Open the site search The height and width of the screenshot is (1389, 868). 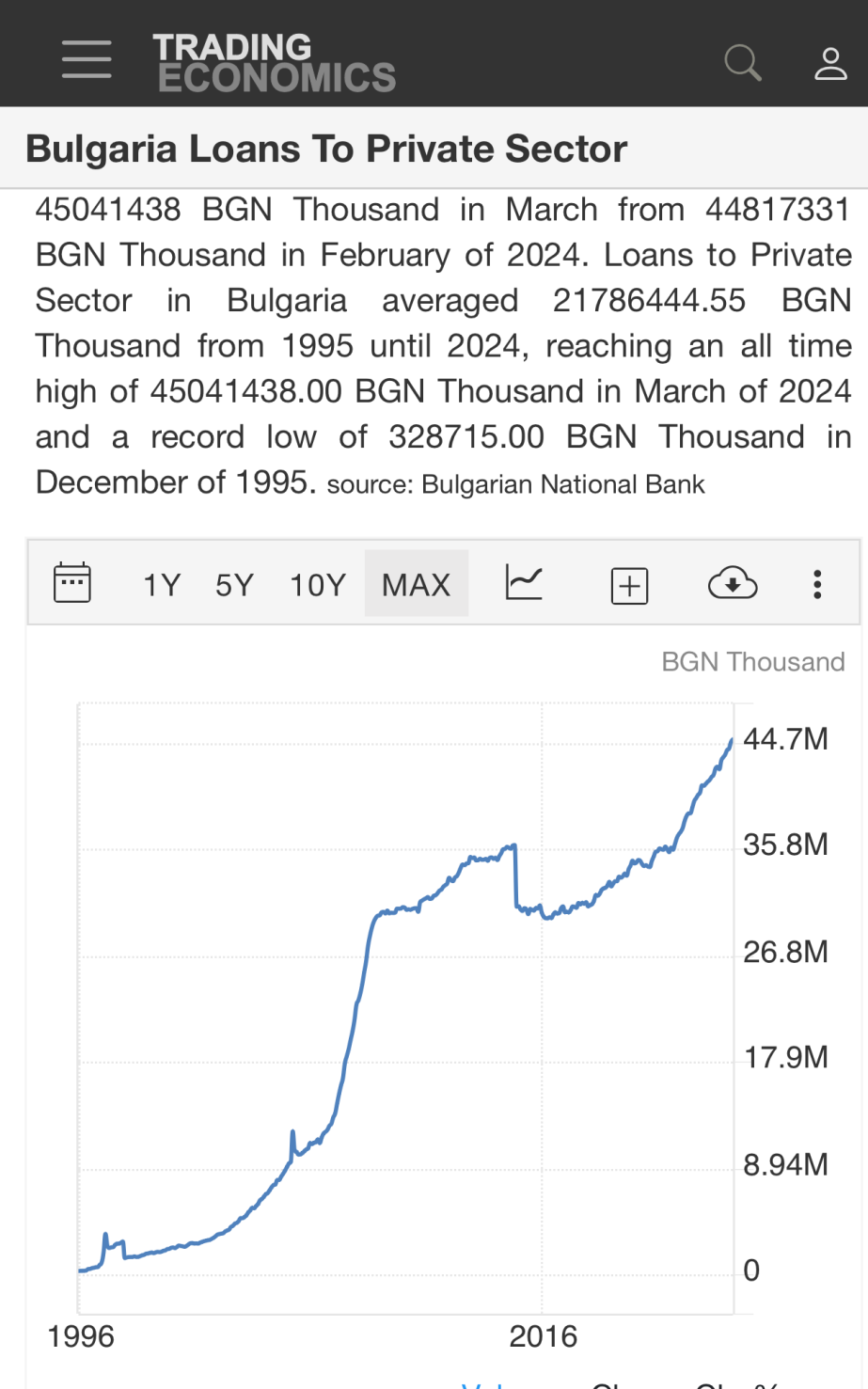pyautogui.click(x=742, y=62)
